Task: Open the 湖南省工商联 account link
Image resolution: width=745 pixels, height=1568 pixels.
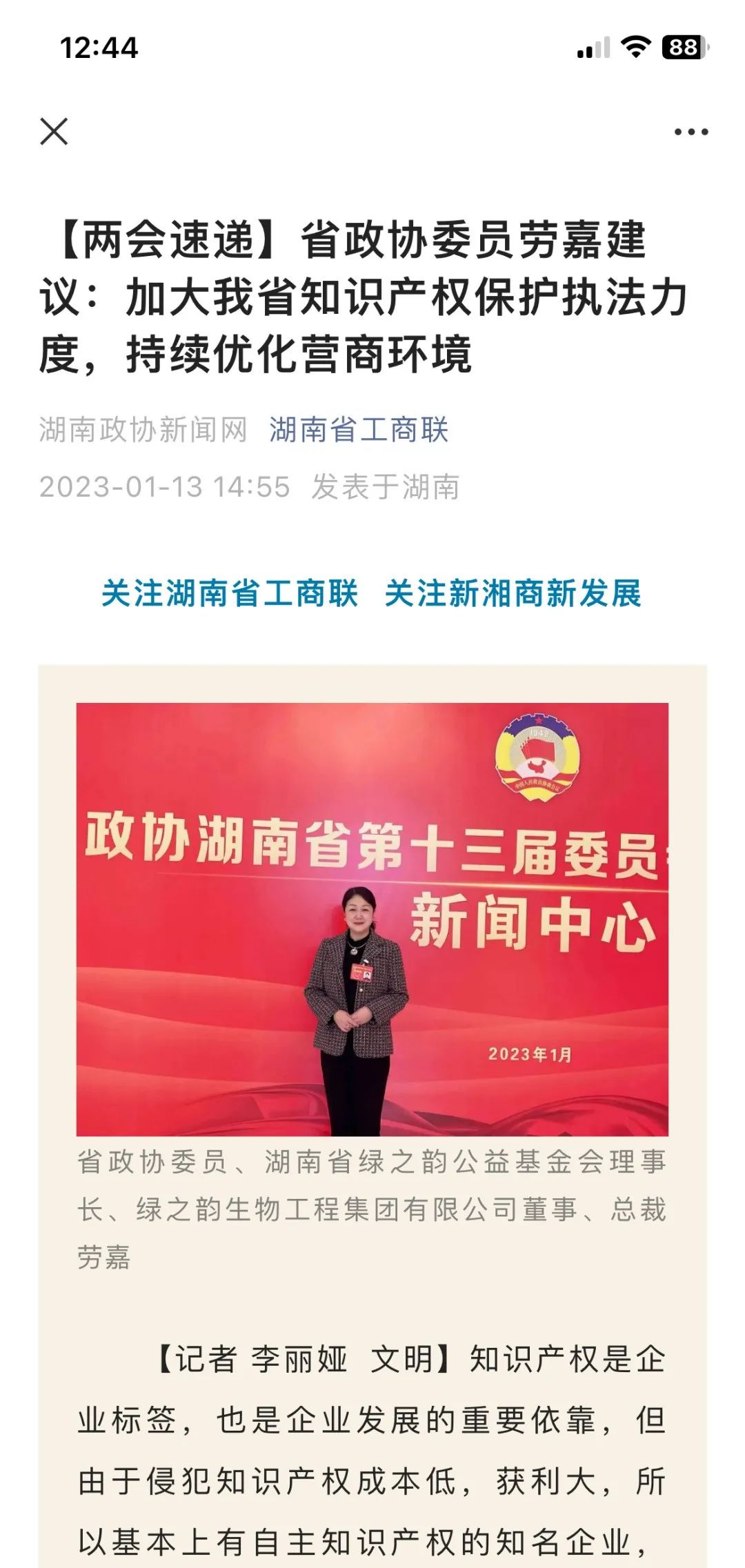Action: point(359,430)
